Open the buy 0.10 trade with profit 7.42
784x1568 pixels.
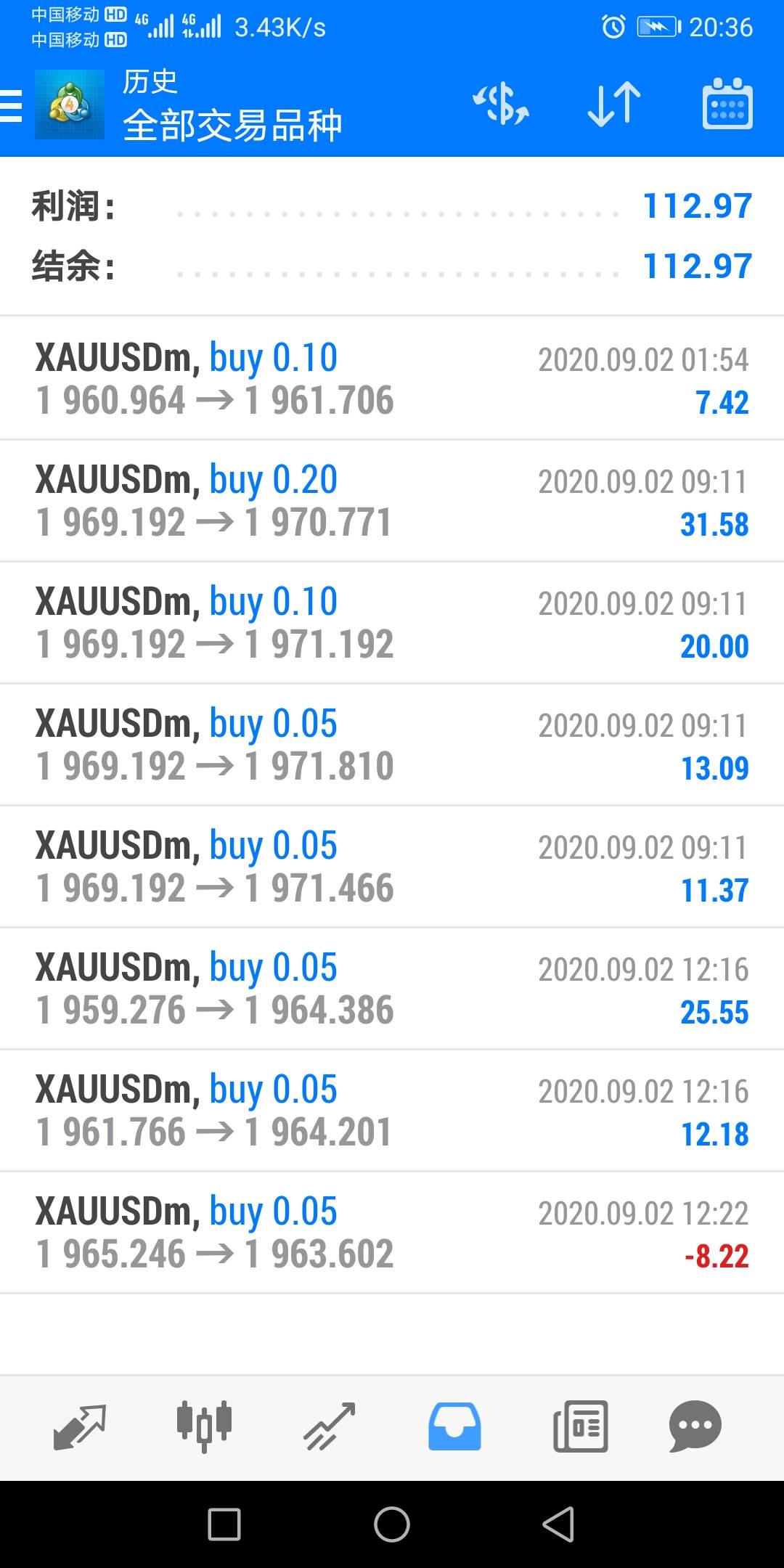pyautogui.click(x=392, y=378)
